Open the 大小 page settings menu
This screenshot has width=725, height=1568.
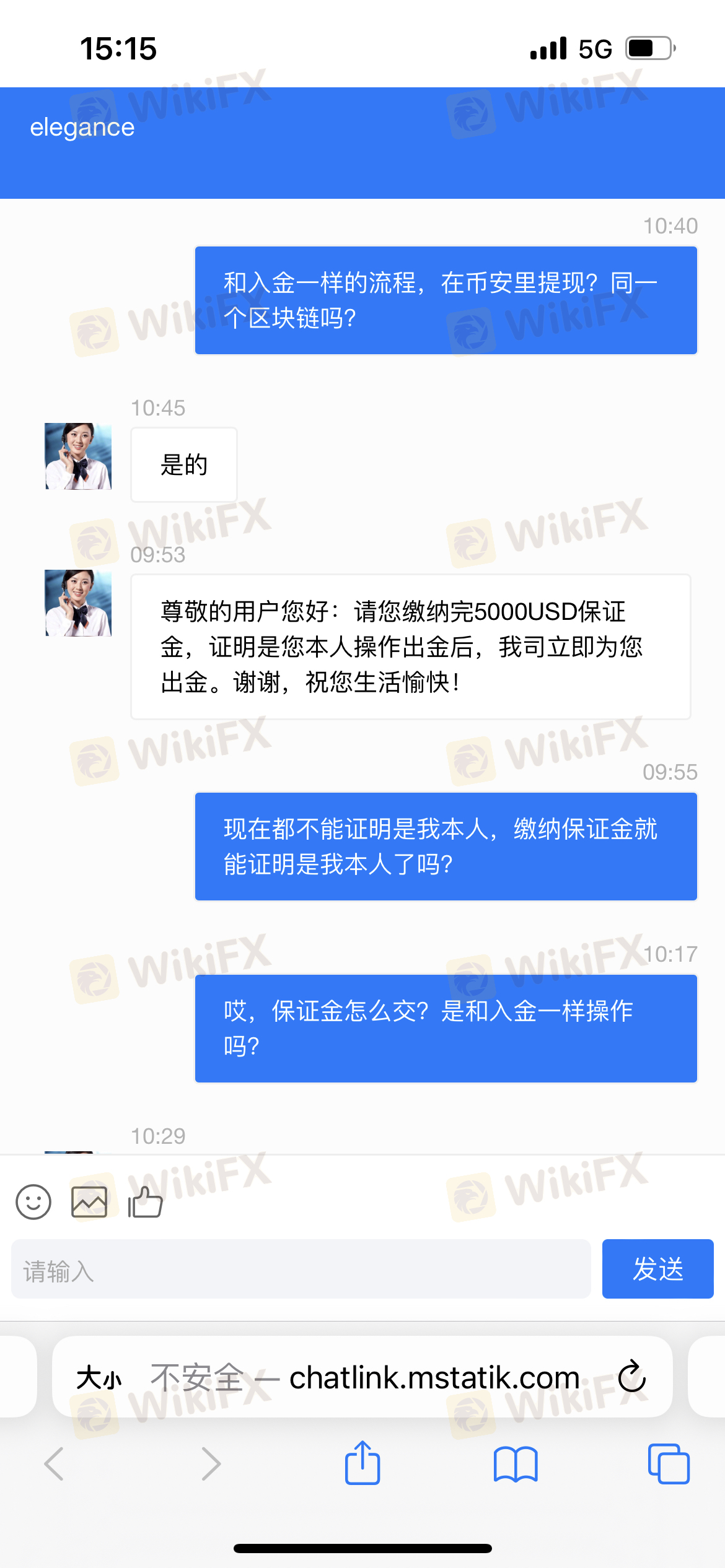99,1379
